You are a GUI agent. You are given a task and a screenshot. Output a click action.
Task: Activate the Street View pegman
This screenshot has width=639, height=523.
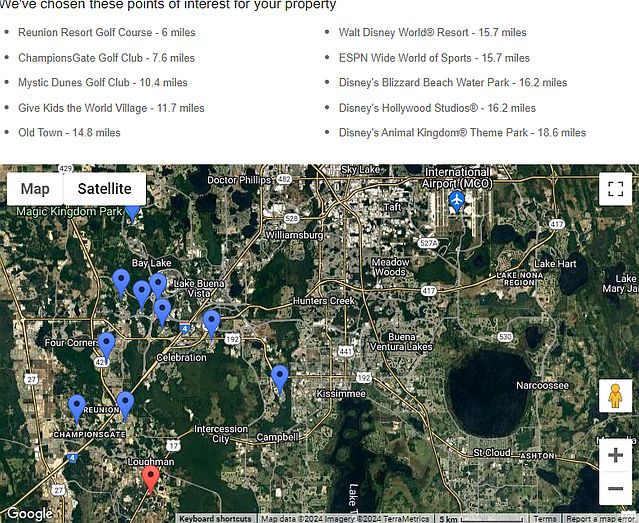pyautogui.click(x=614, y=397)
